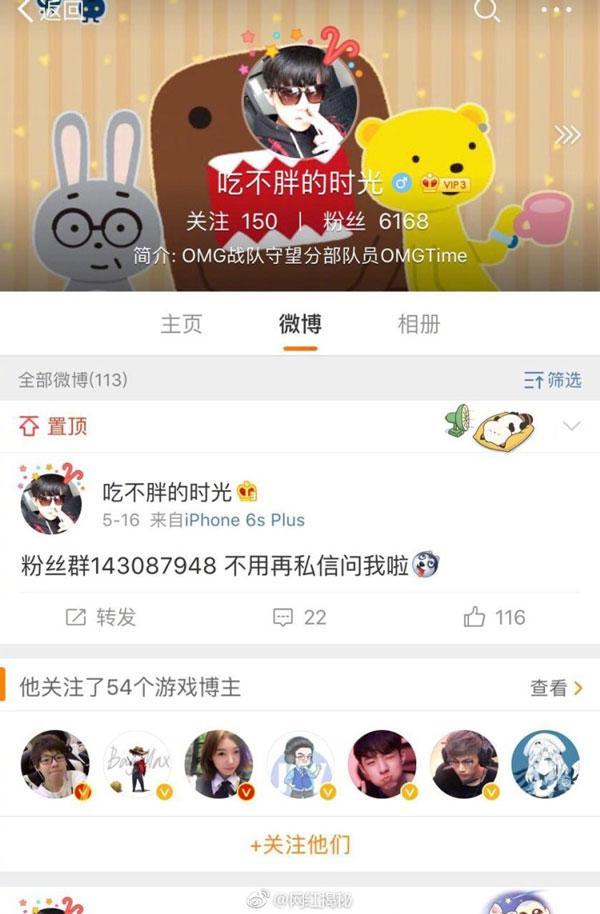Switch to the 相册 tab

tap(418, 324)
